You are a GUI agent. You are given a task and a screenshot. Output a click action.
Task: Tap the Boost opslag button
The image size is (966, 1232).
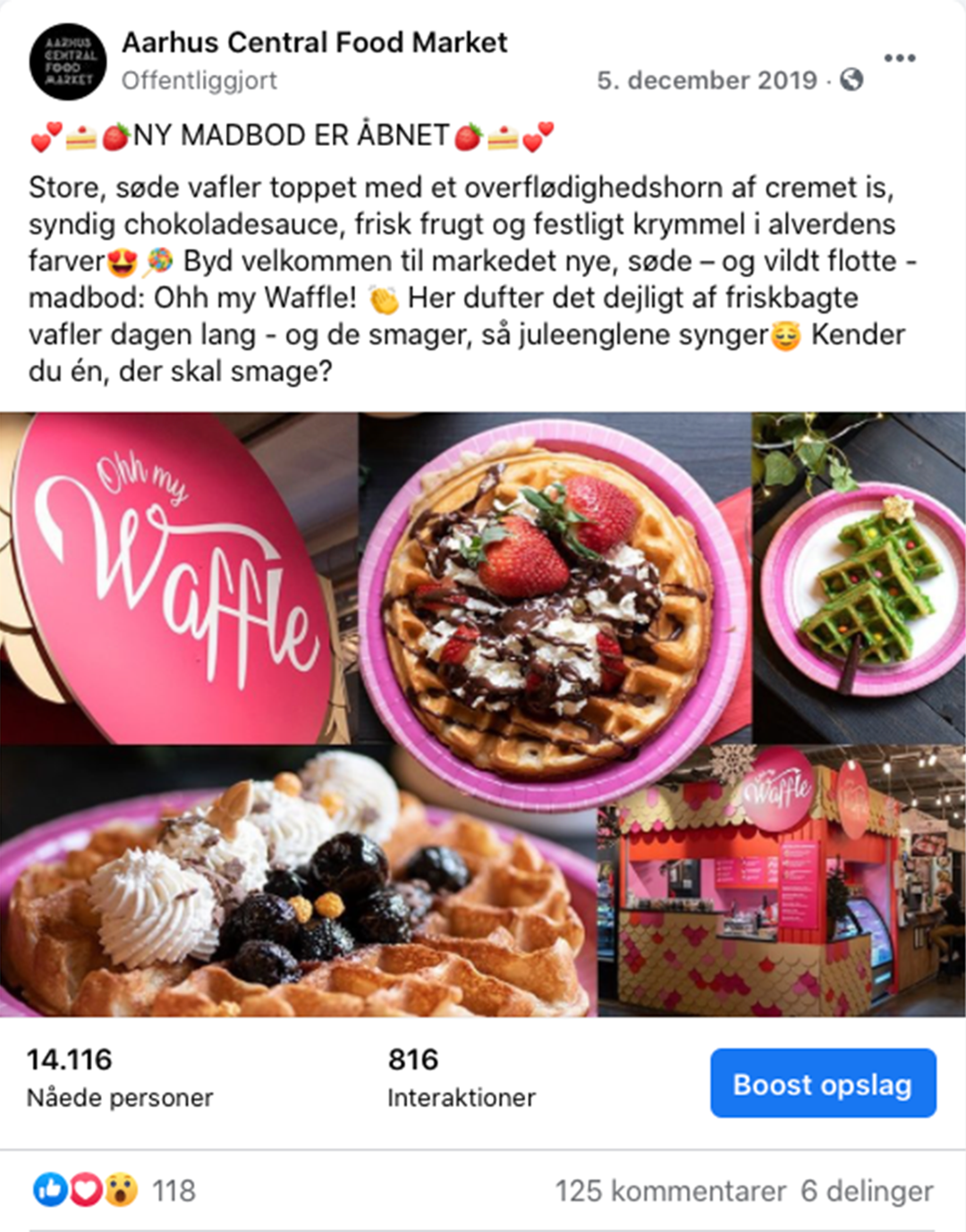[x=823, y=1084]
